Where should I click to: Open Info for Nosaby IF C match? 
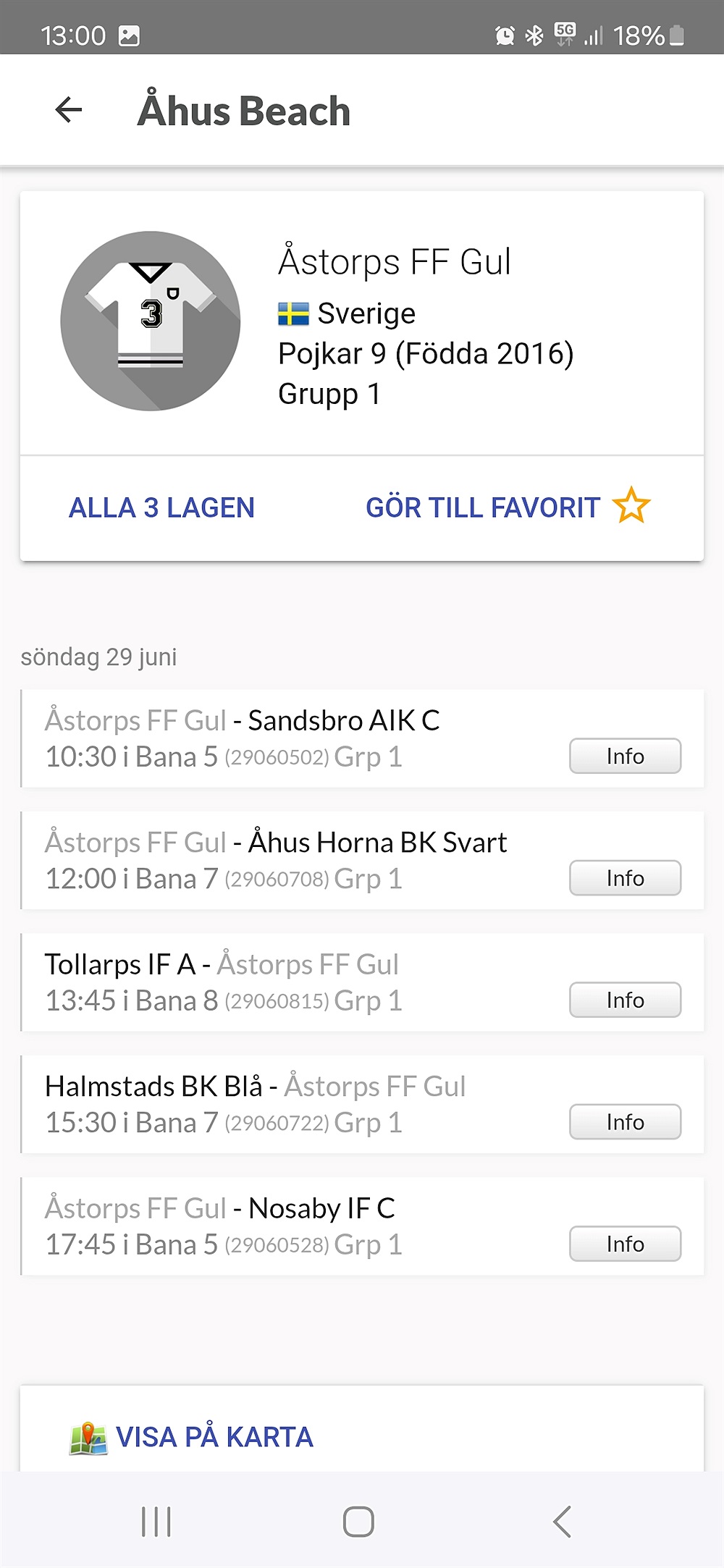625,1244
